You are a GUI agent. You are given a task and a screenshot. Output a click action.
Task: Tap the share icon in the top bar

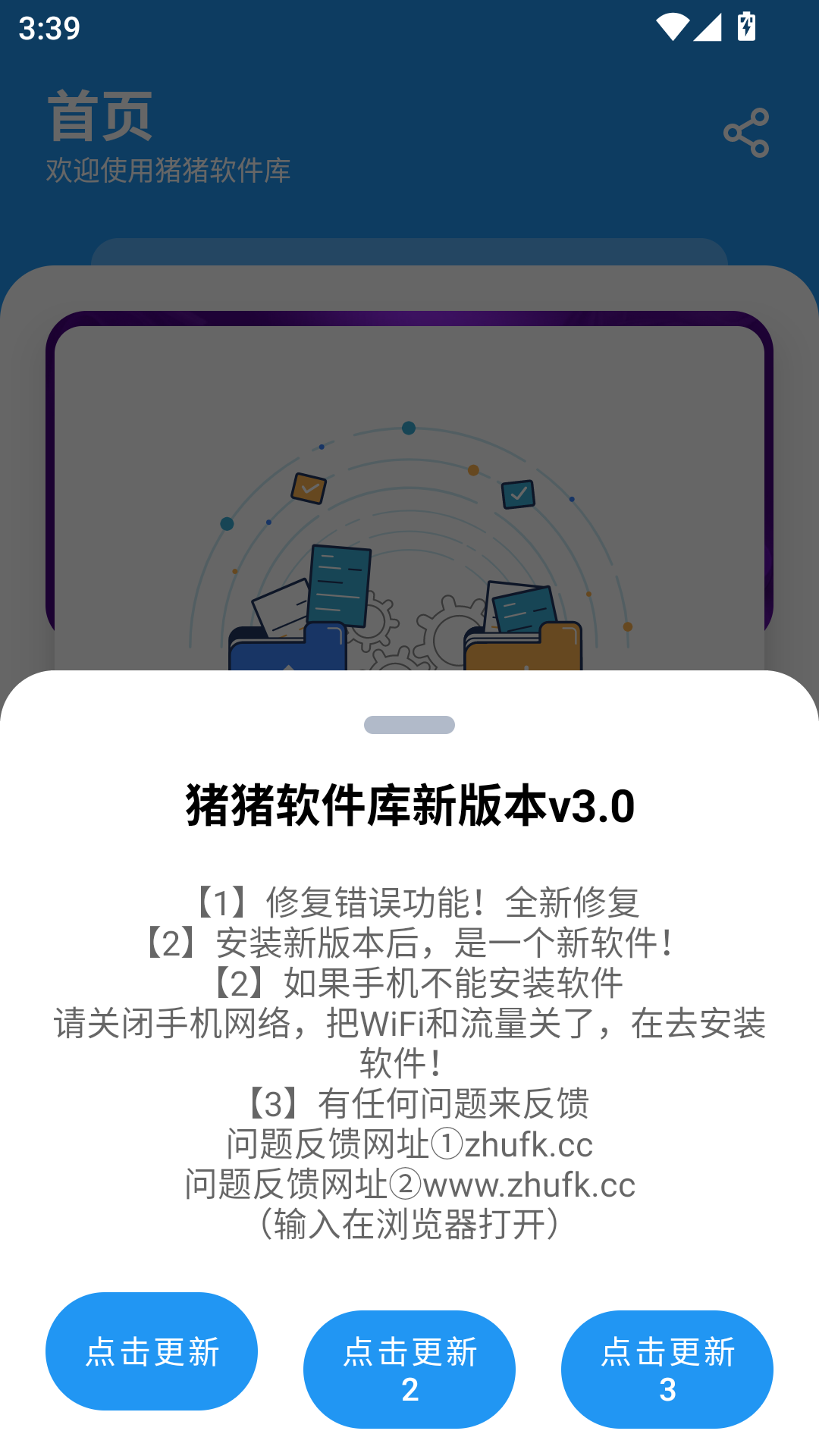[747, 133]
